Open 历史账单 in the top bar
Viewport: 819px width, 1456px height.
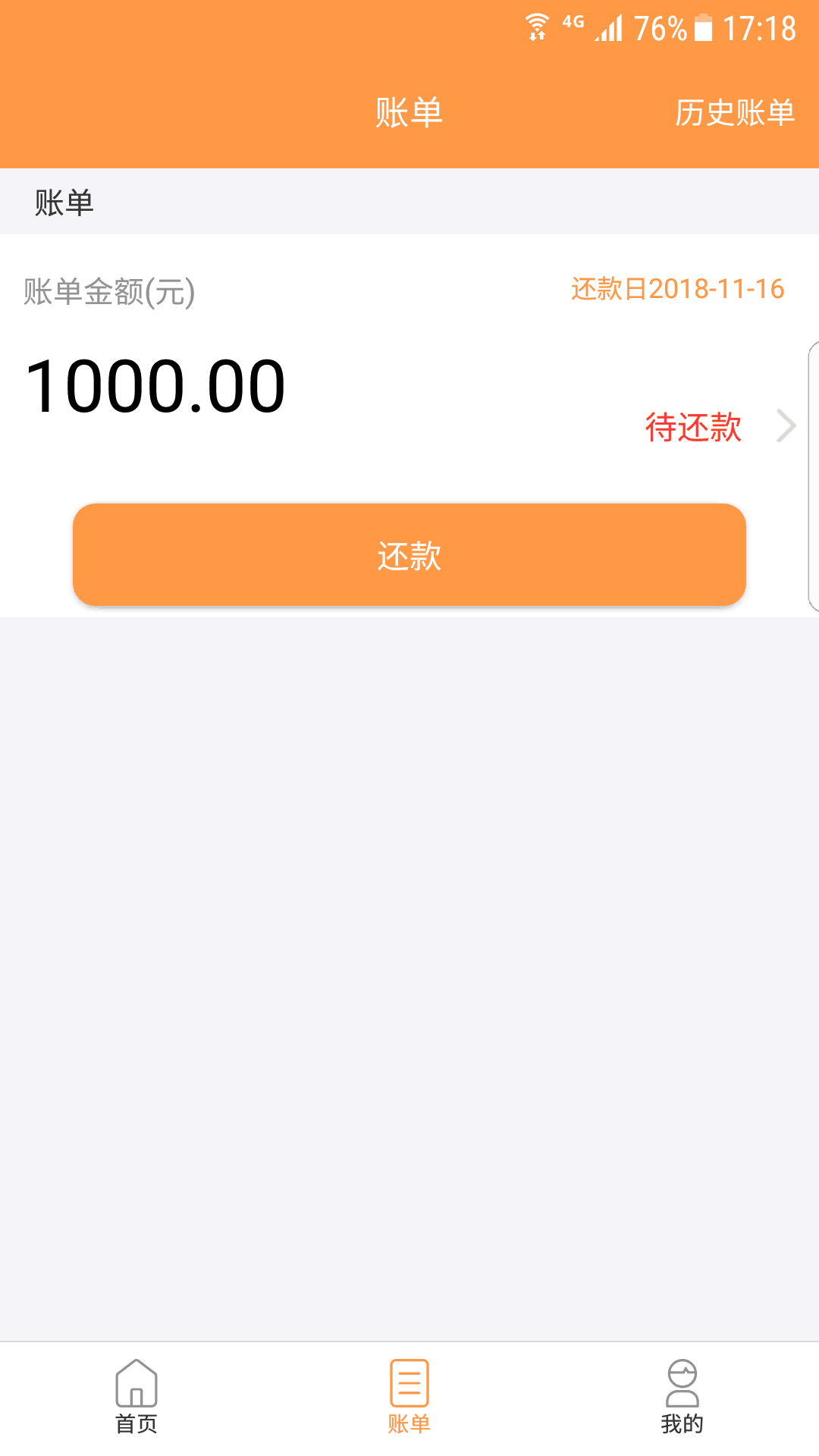(734, 113)
